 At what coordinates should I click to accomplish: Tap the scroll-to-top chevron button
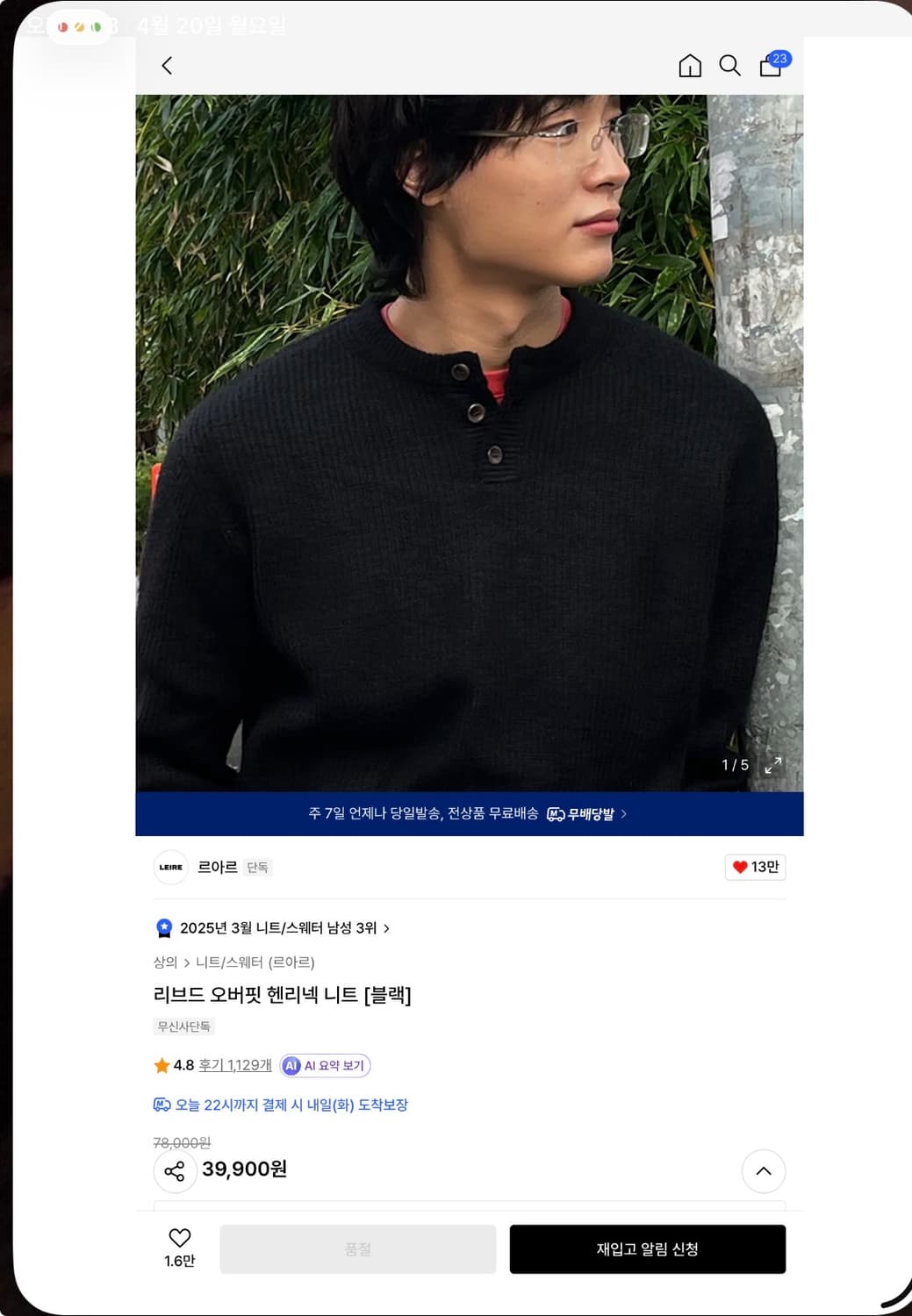[x=763, y=1170]
